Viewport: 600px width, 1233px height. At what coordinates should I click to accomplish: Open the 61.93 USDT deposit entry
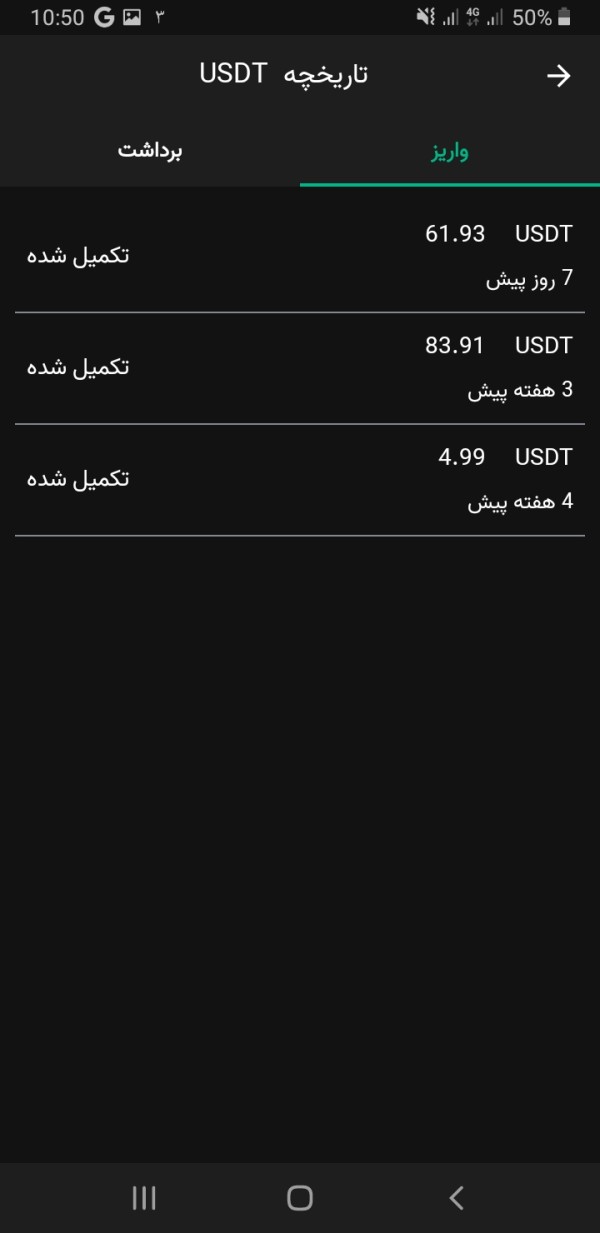(x=300, y=256)
